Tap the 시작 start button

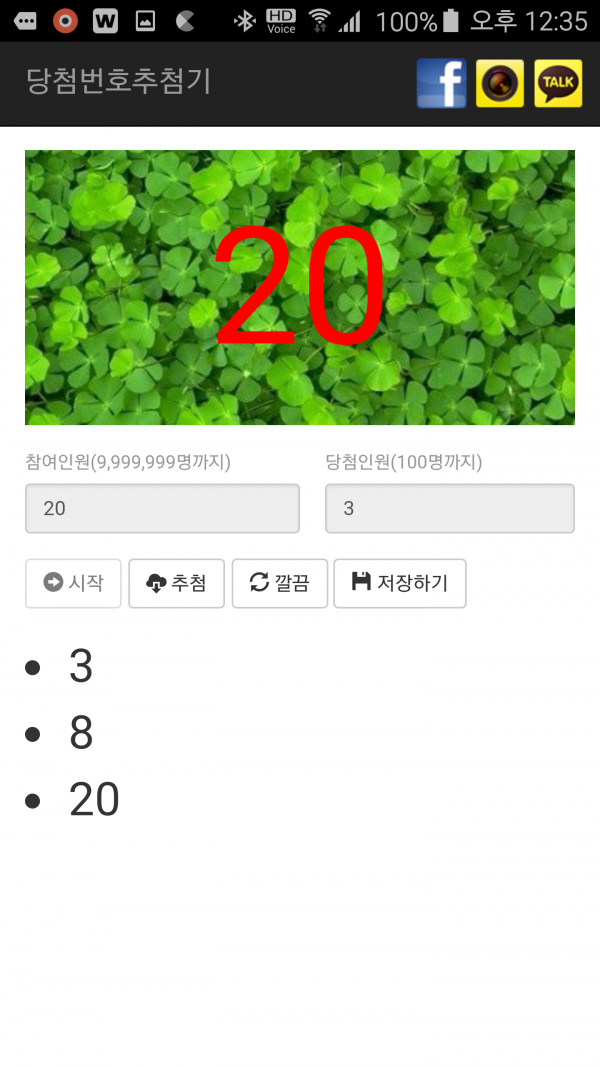(73, 583)
